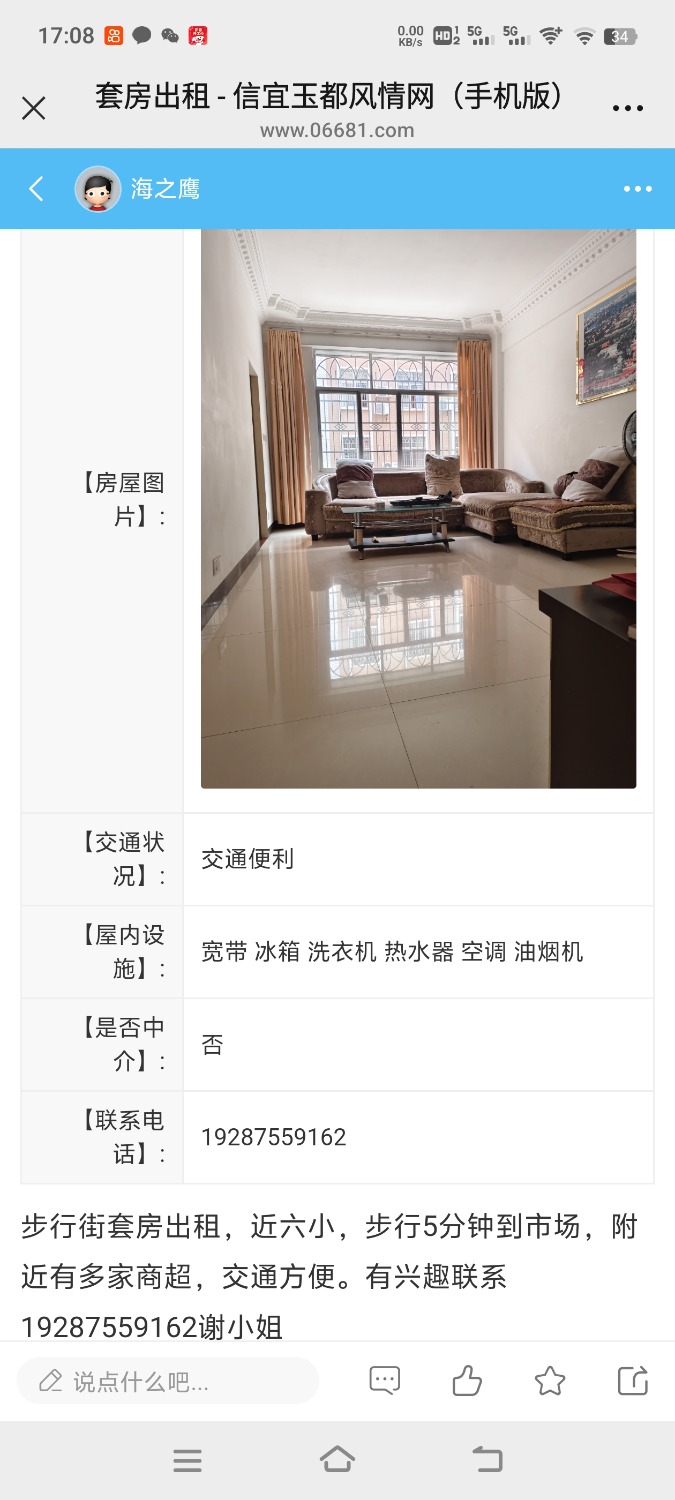Open the three-dot menu in the blue bar

pyautogui.click(x=638, y=188)
